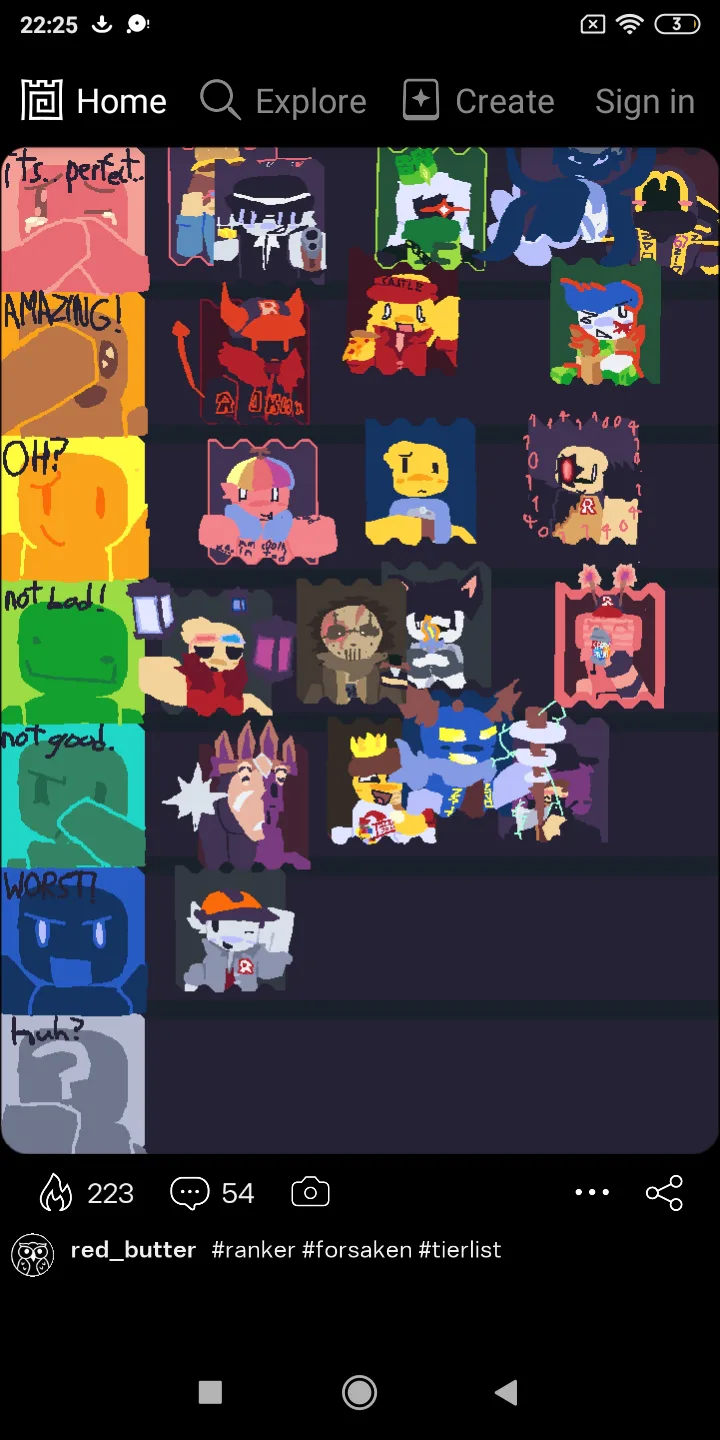The height and width of the screenshot is (1440, 720).
Task: Tap red_butter's avatar
Action: [x=32, y=1254]
